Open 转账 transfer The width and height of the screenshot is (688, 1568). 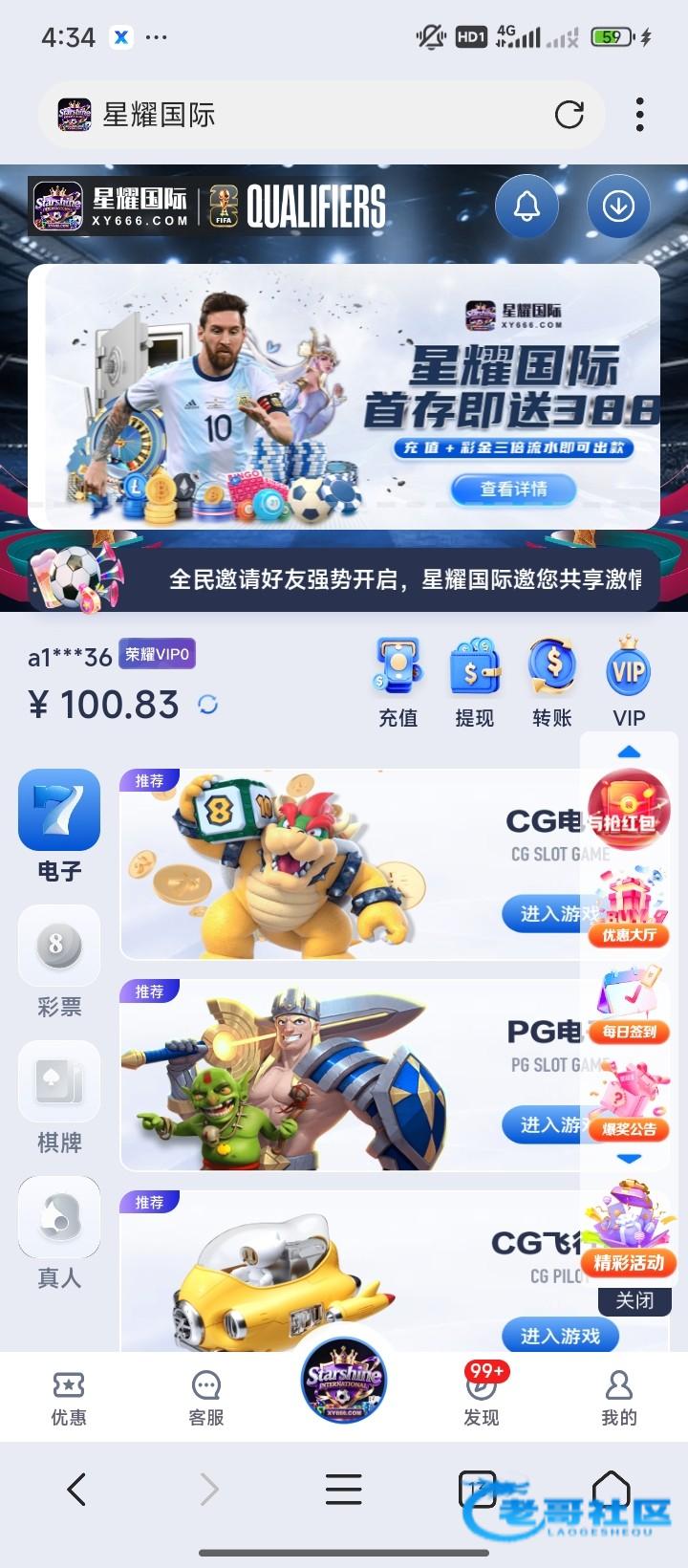pos(551,683)
